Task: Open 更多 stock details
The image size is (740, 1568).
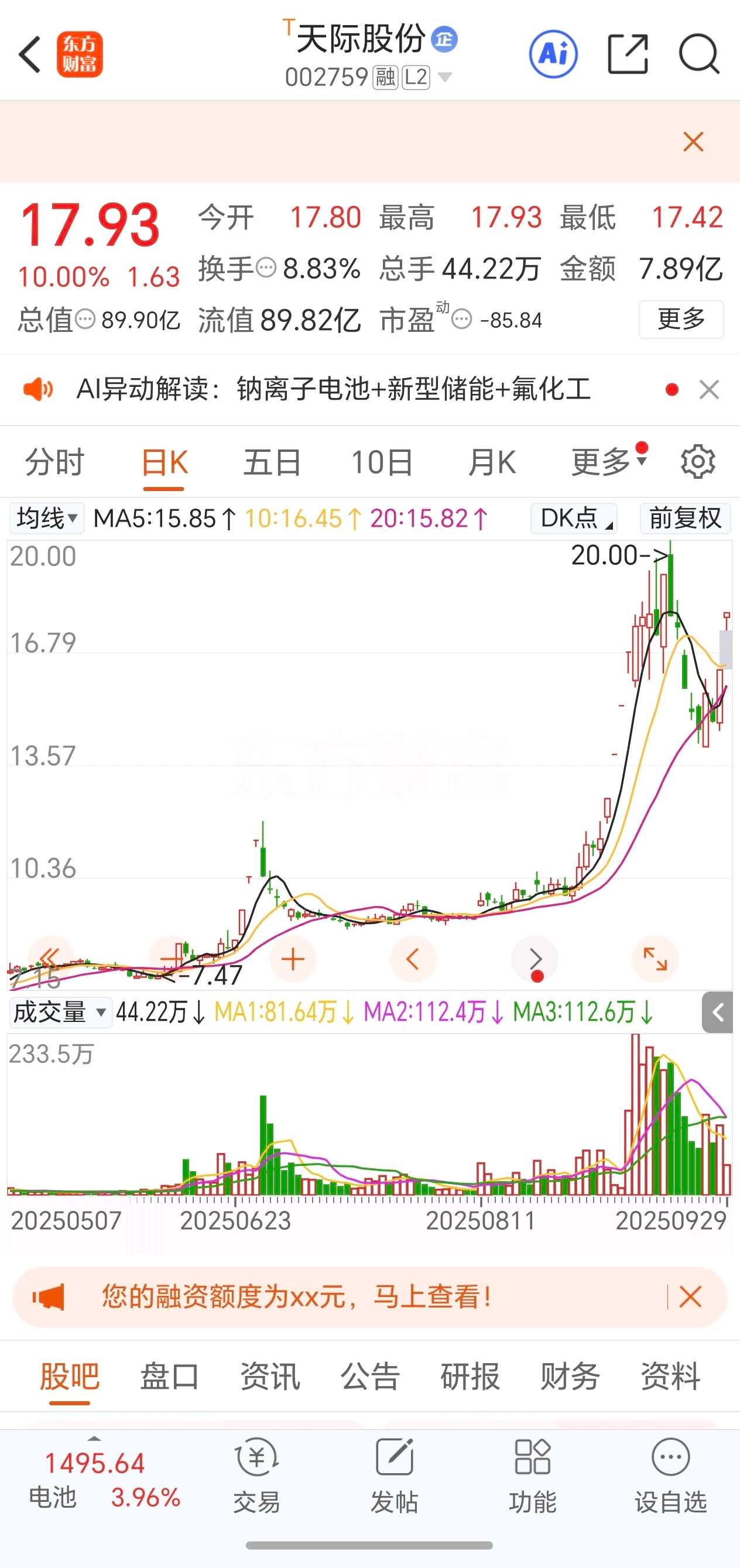Action: (681, 319)
